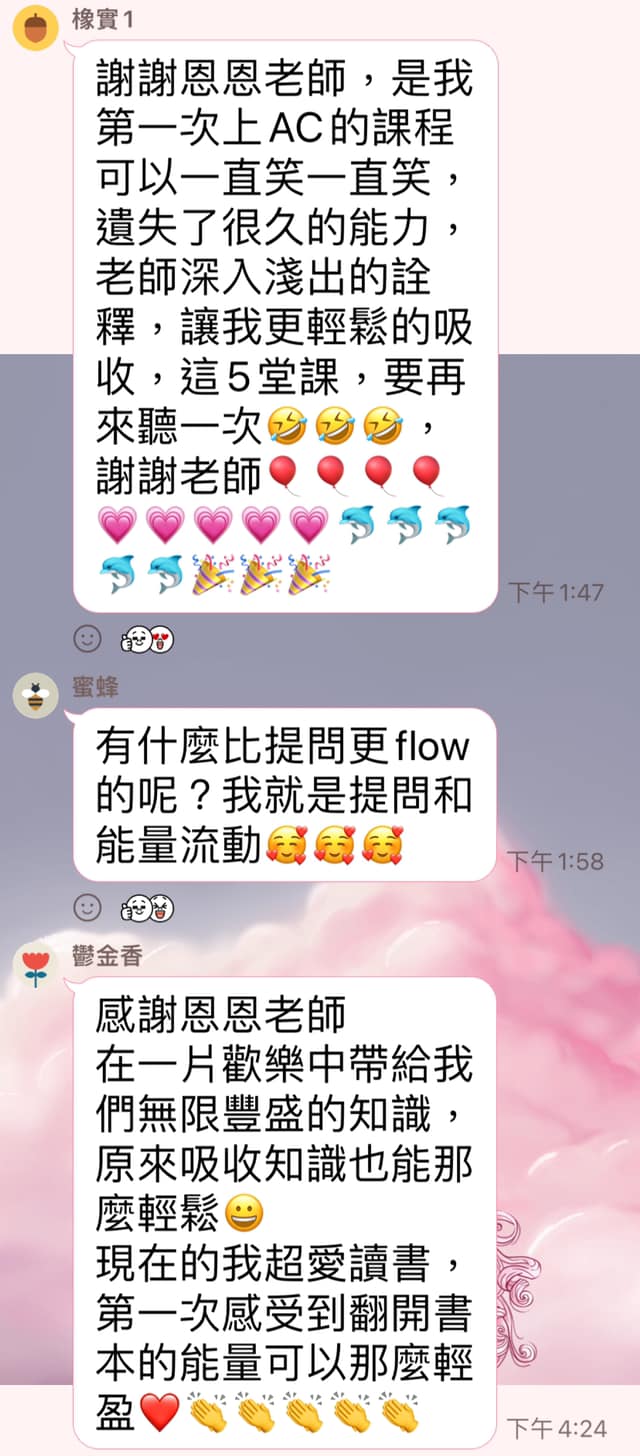Add a reaction to 蜜蜂's message
Image resolution: width=640 pixels, height=1456 pixels.
click(x=89, y=907)
